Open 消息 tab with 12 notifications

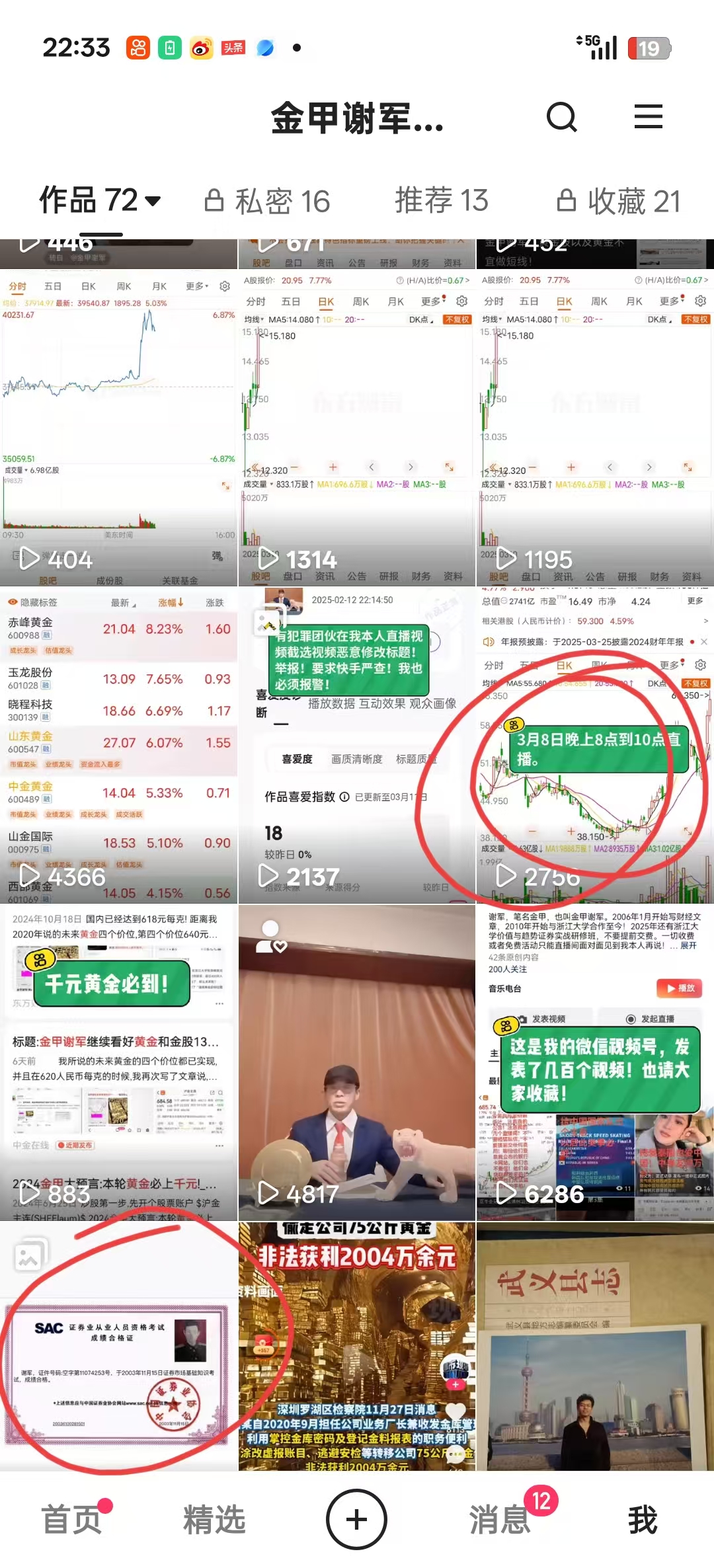pyautogui.click(x=500, y=1519)
